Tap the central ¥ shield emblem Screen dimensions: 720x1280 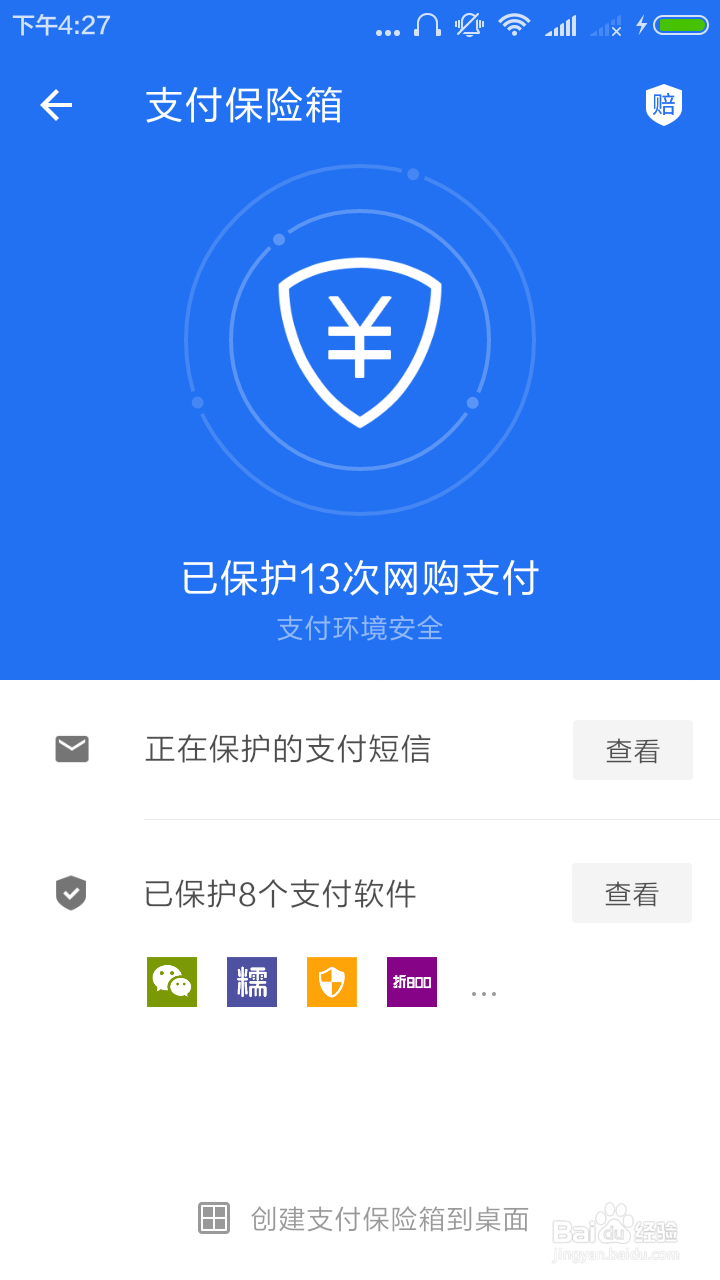[360, 340]
